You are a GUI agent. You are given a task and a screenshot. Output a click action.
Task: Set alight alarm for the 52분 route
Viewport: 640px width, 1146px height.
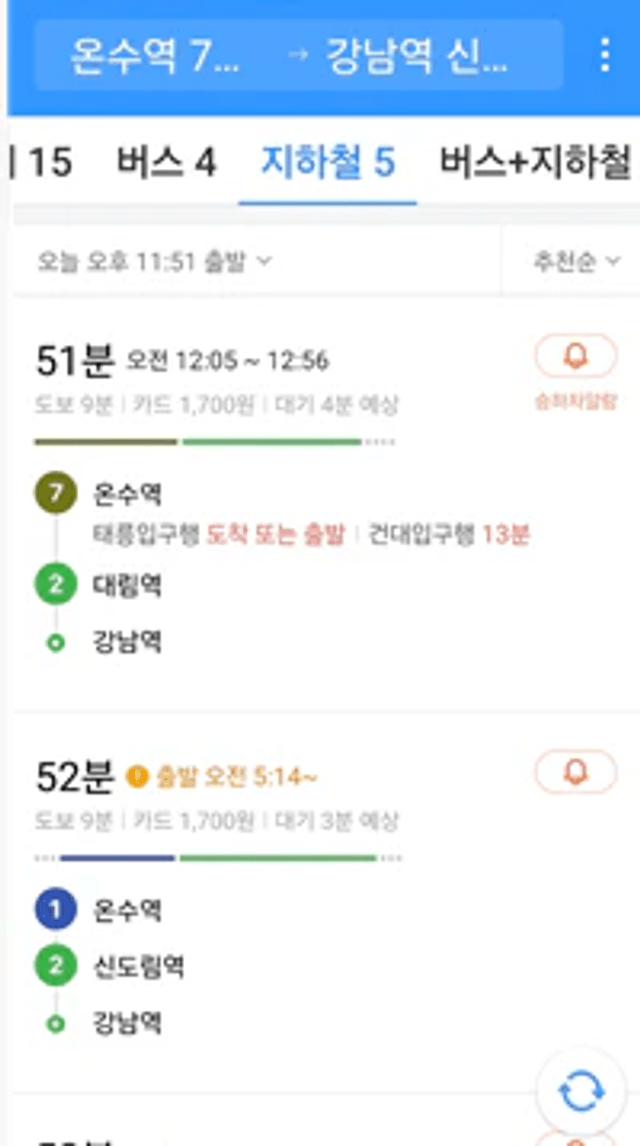click(x=576, y=772)
